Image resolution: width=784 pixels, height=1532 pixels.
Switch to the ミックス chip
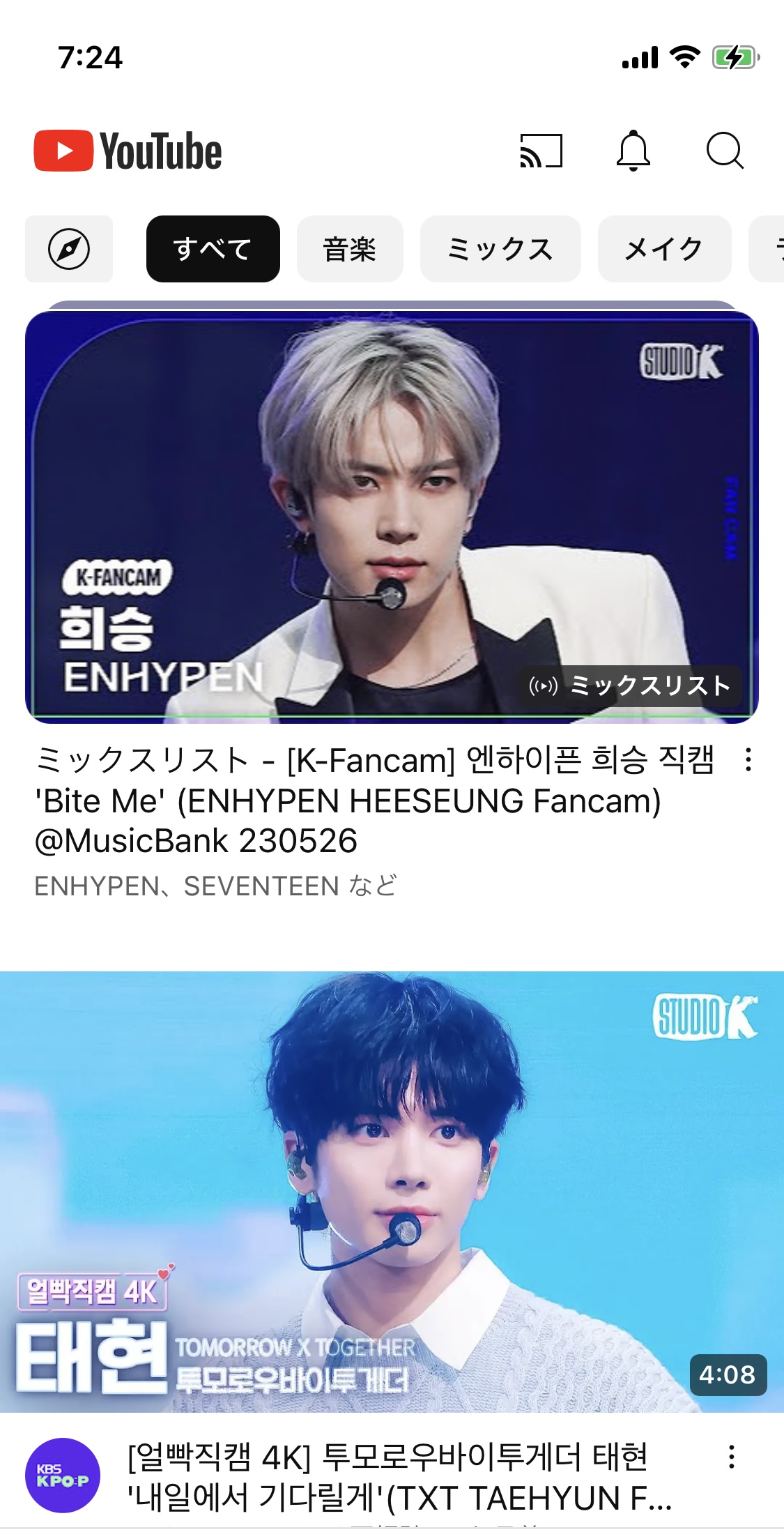500,249
